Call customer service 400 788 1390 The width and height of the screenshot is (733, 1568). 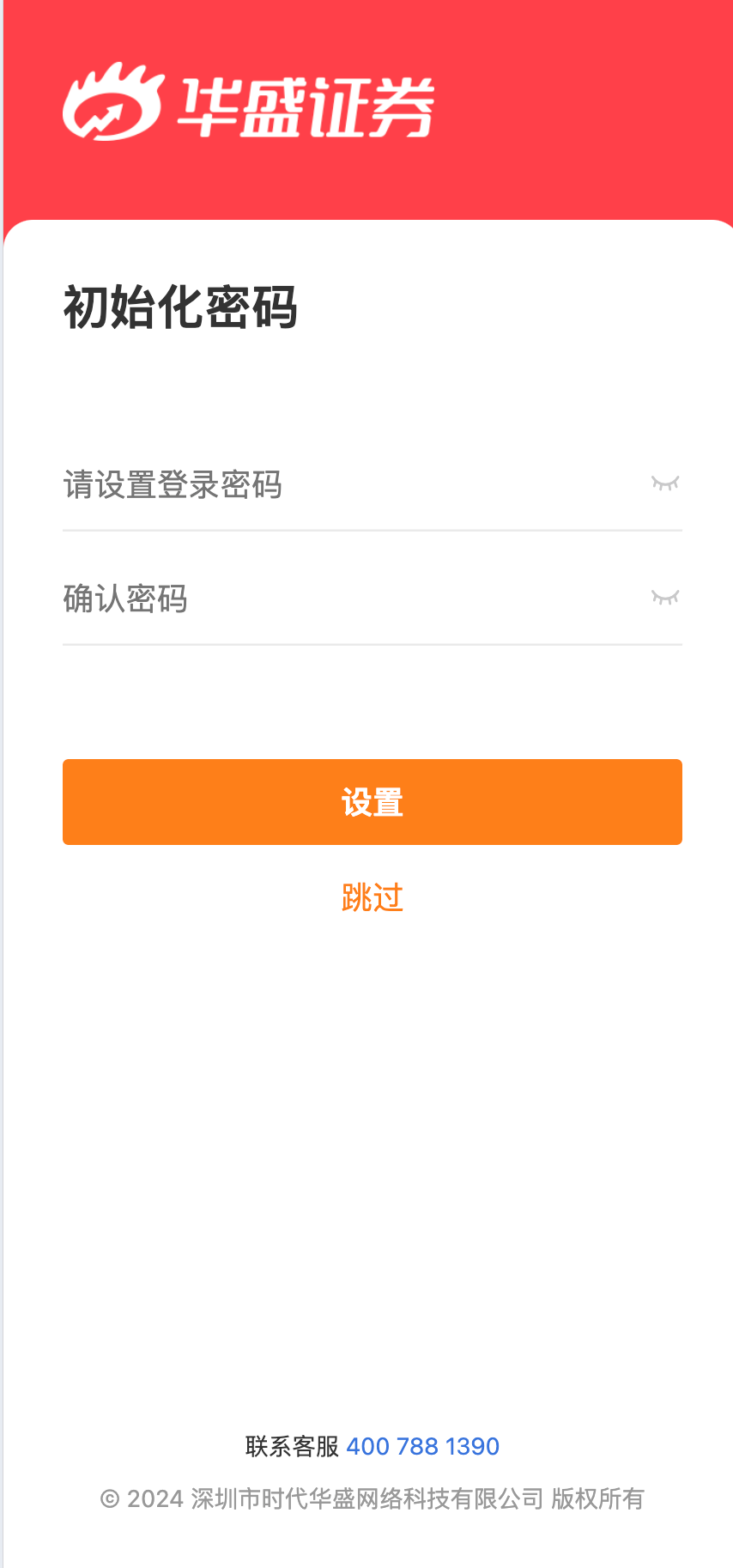(x=422, y=1447)
